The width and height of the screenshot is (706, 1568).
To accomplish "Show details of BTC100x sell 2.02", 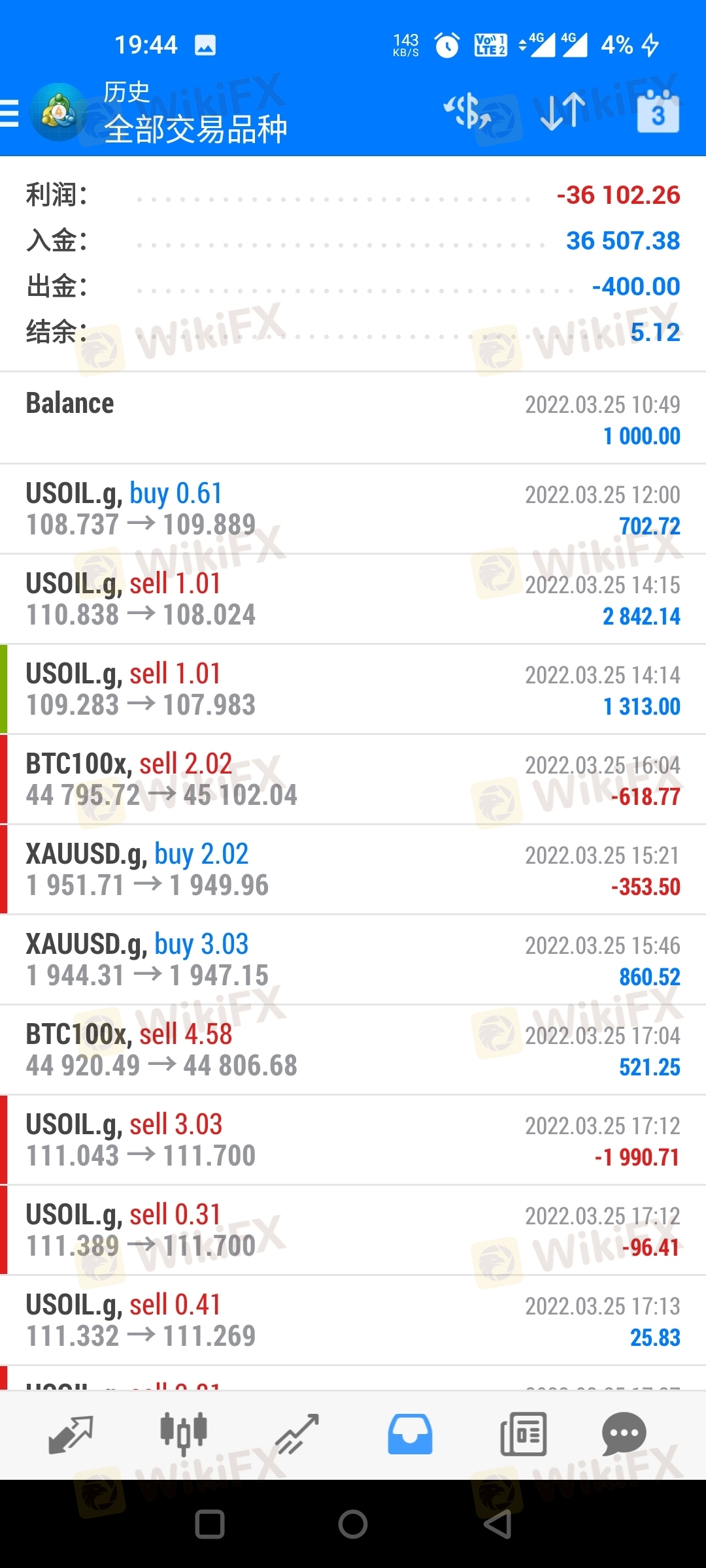I will click(x=353, y=779).
